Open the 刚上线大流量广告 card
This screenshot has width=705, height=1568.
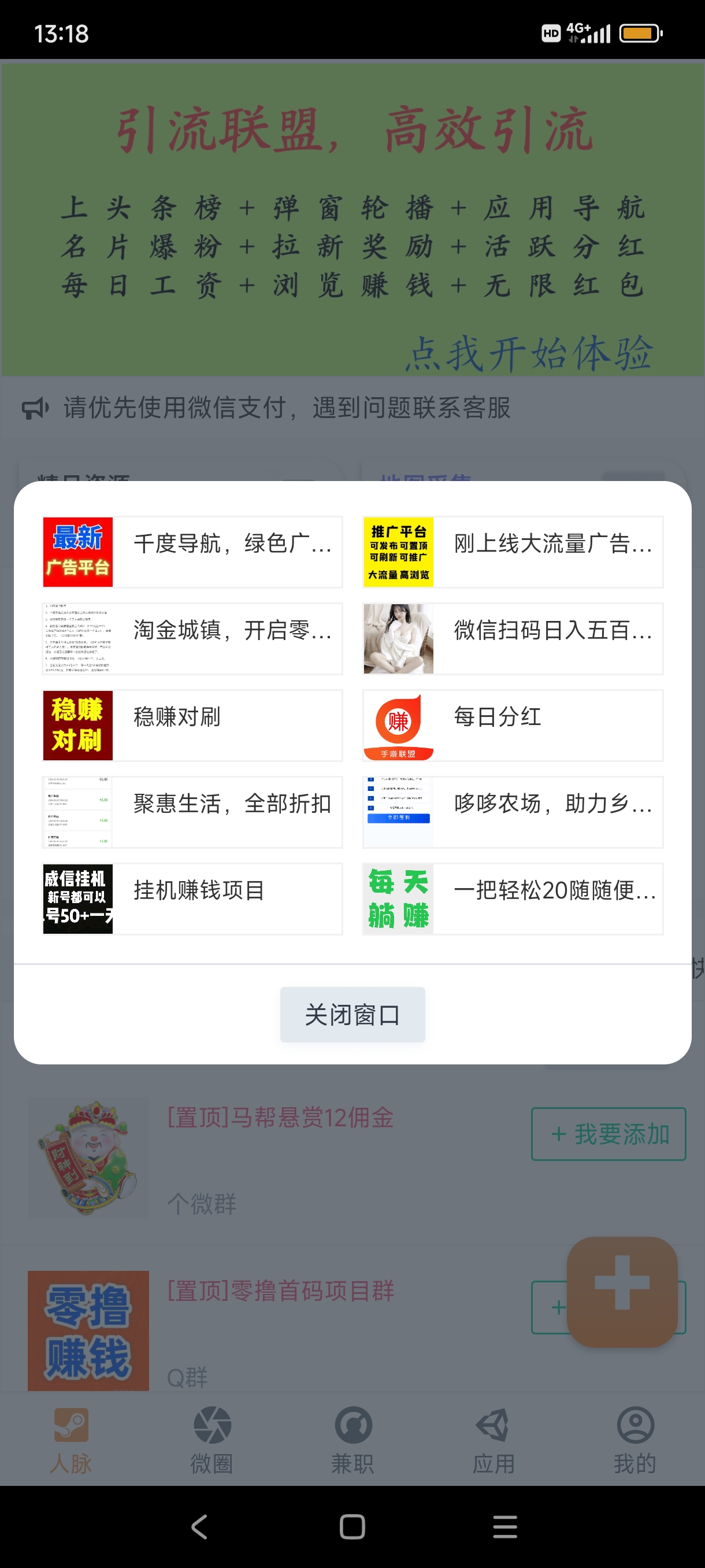tap(512, 552)
